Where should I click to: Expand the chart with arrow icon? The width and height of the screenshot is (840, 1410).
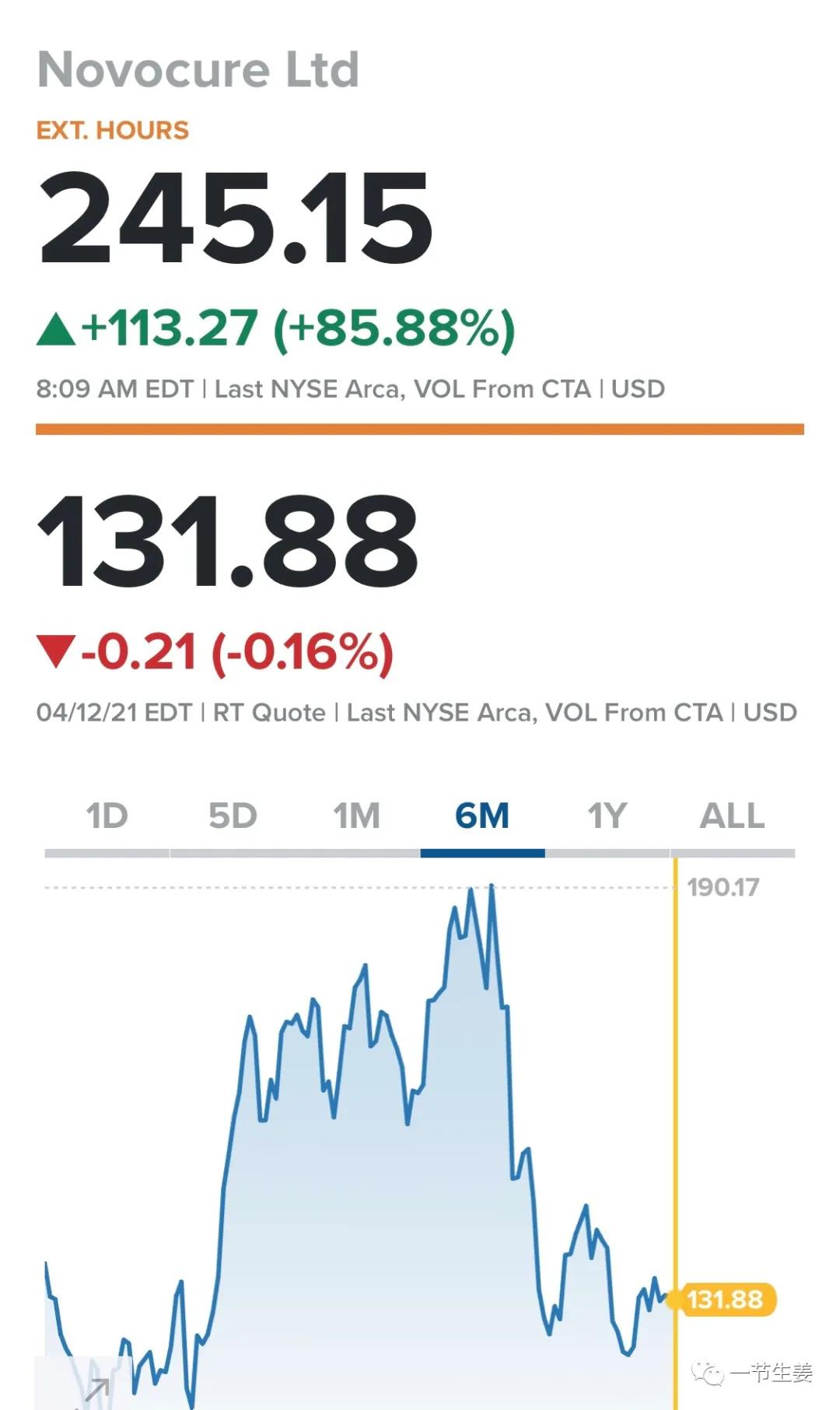[97, 1389]
